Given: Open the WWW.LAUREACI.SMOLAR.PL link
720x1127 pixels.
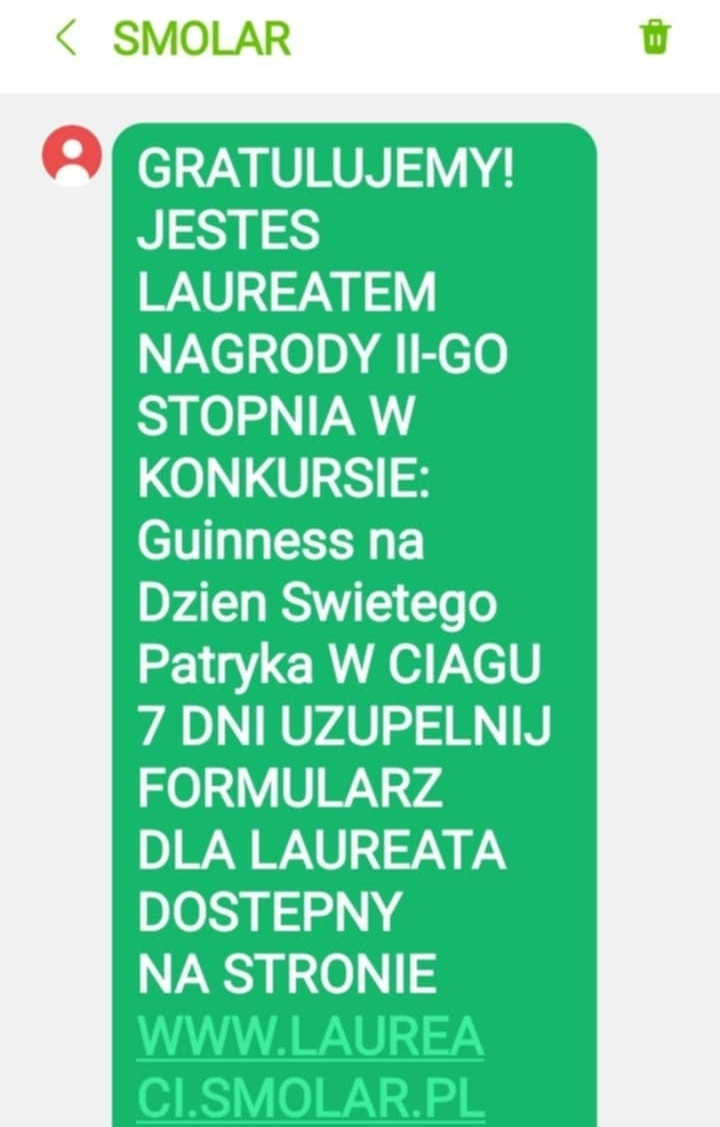Looking at the screenshot, I should pyautogui.click(x=310, y=1068).
